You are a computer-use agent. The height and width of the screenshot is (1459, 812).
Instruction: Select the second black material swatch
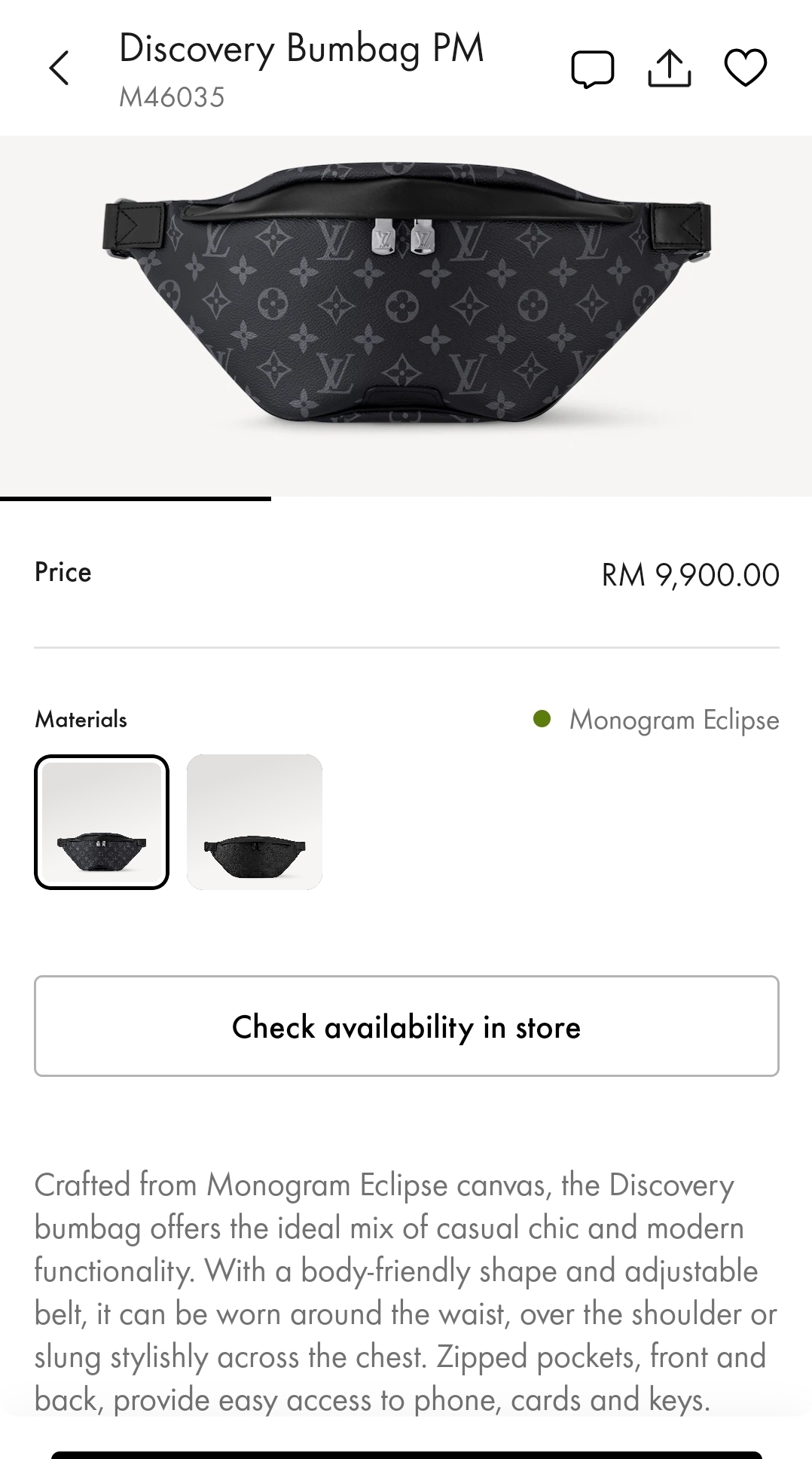click(255, 822)
